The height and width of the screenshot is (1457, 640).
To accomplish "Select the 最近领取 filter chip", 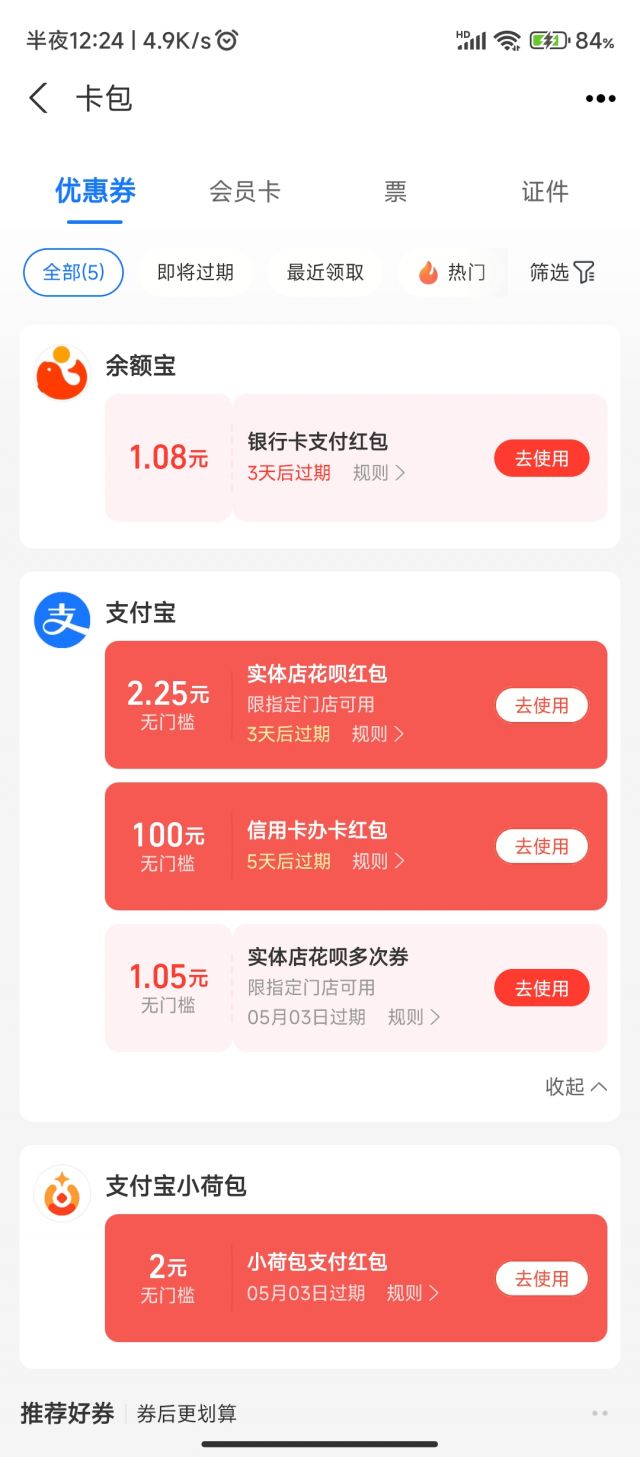I will pyautogui.click(x=326, y=272).
